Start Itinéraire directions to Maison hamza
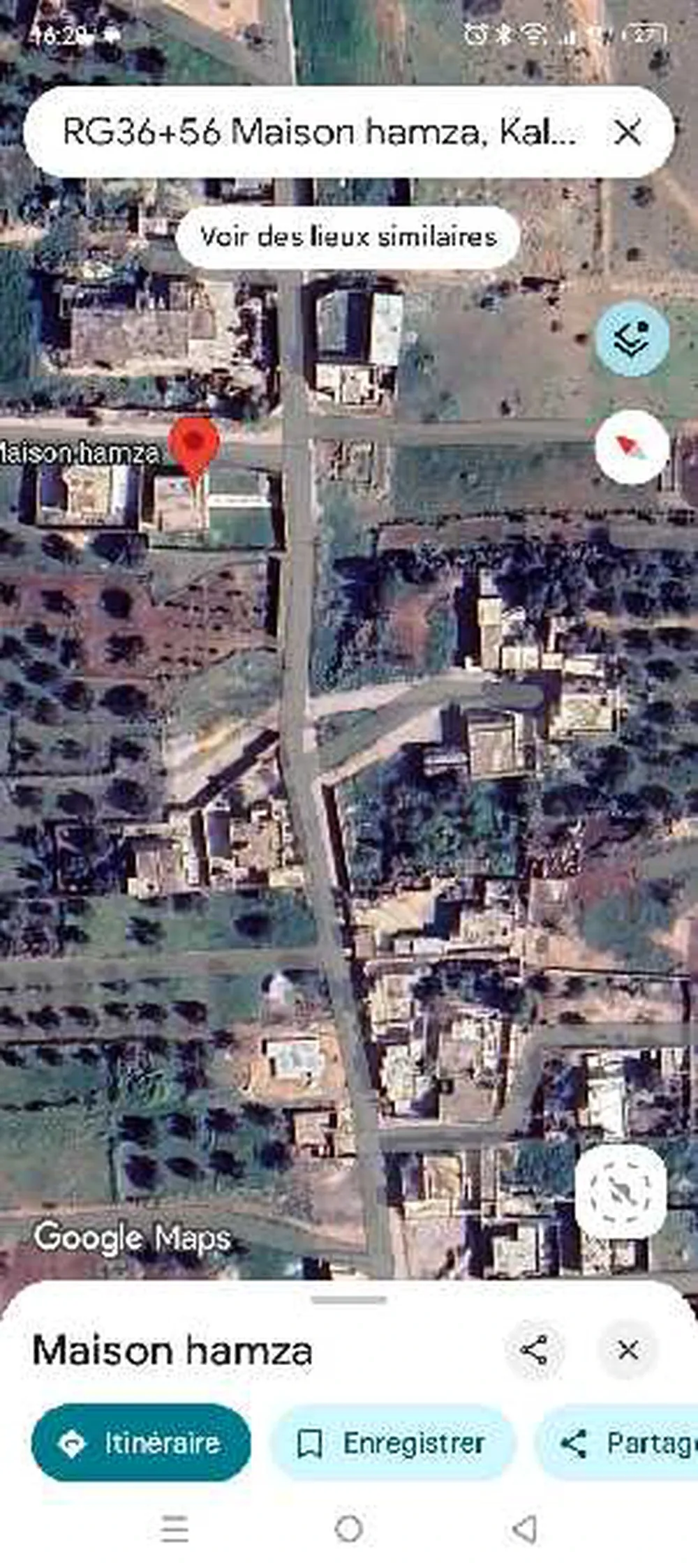The height and width of the screenshot is (1568, 698). click(141, 1443)
